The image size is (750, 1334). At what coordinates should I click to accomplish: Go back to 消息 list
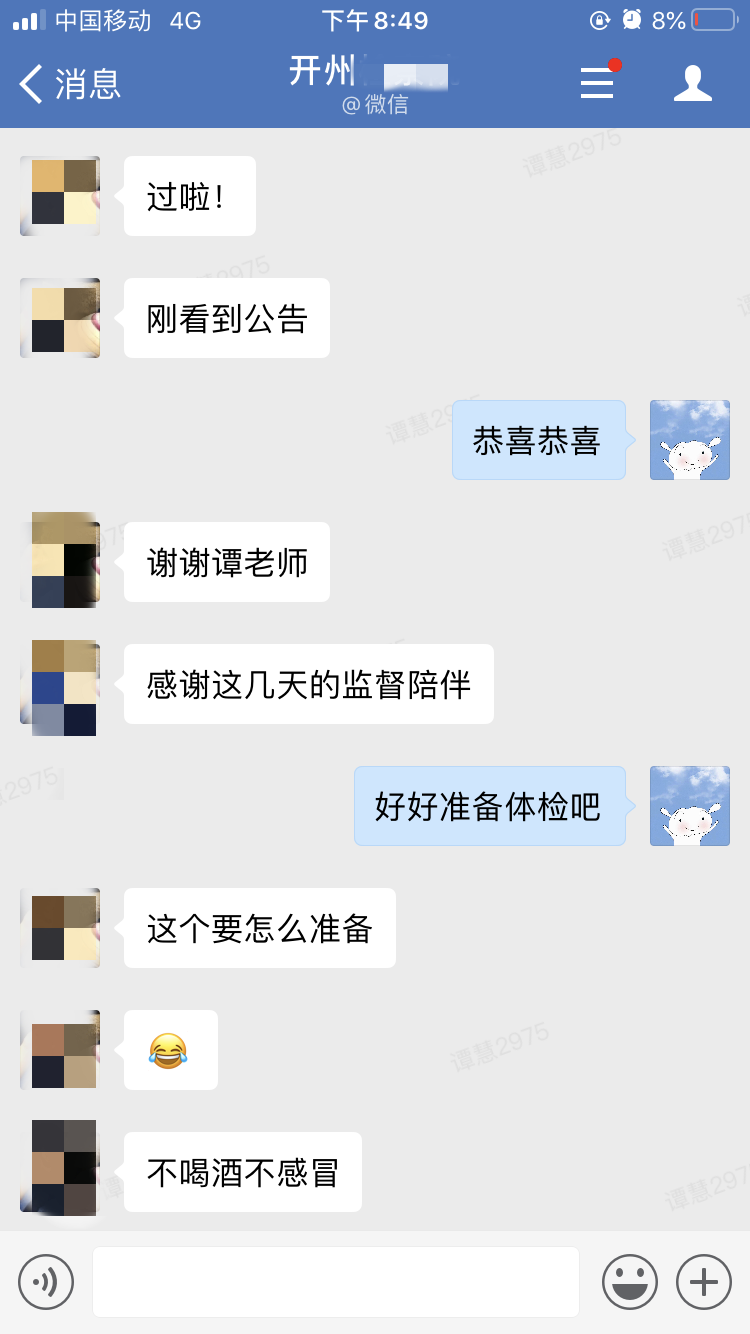coord(68,84)
